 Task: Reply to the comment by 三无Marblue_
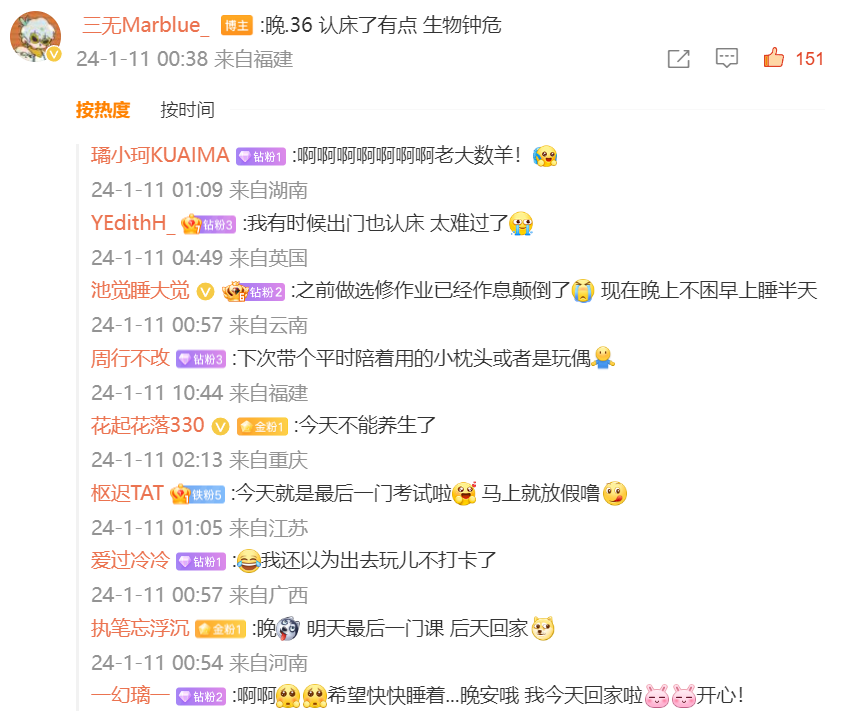(x=727, y=59)
